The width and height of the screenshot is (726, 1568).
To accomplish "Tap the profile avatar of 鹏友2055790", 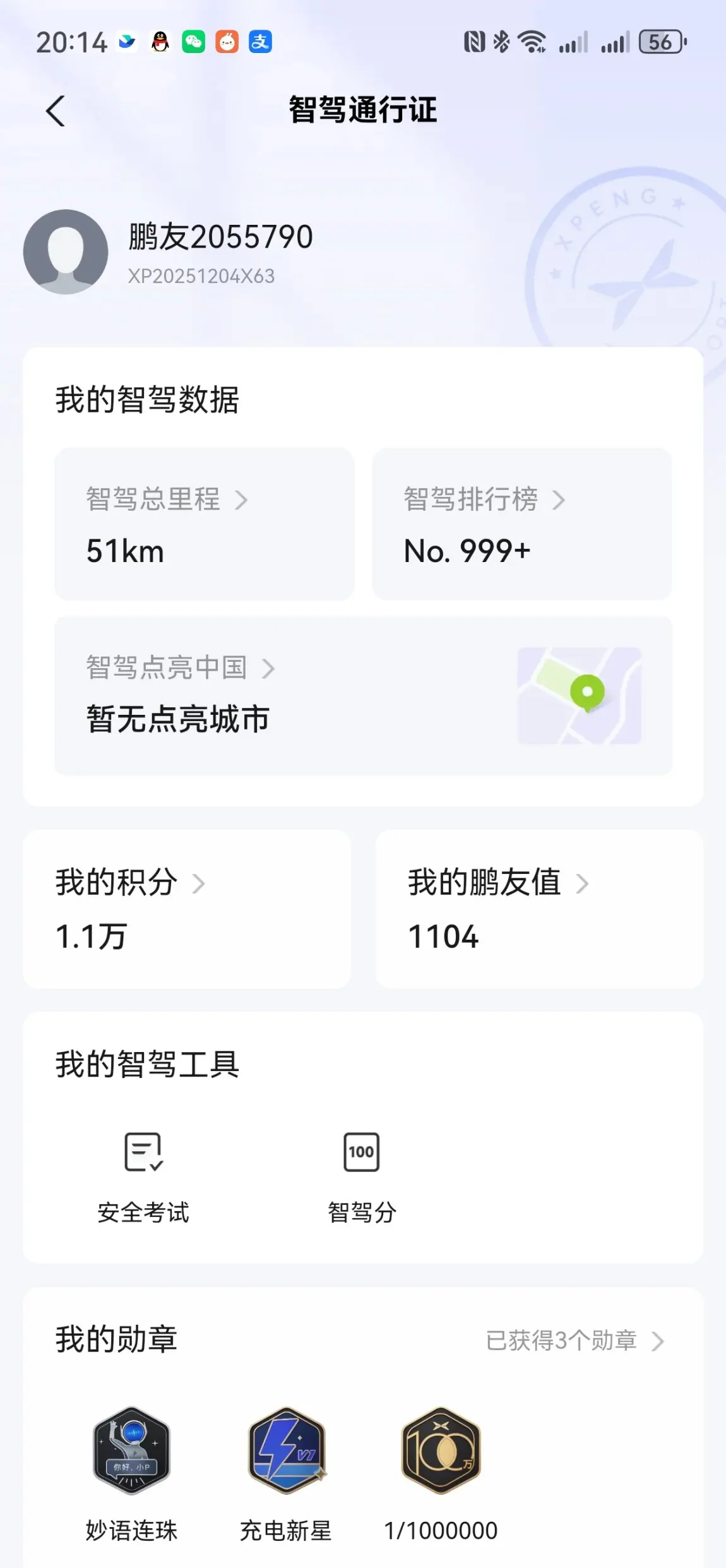I will coord(66,251).
